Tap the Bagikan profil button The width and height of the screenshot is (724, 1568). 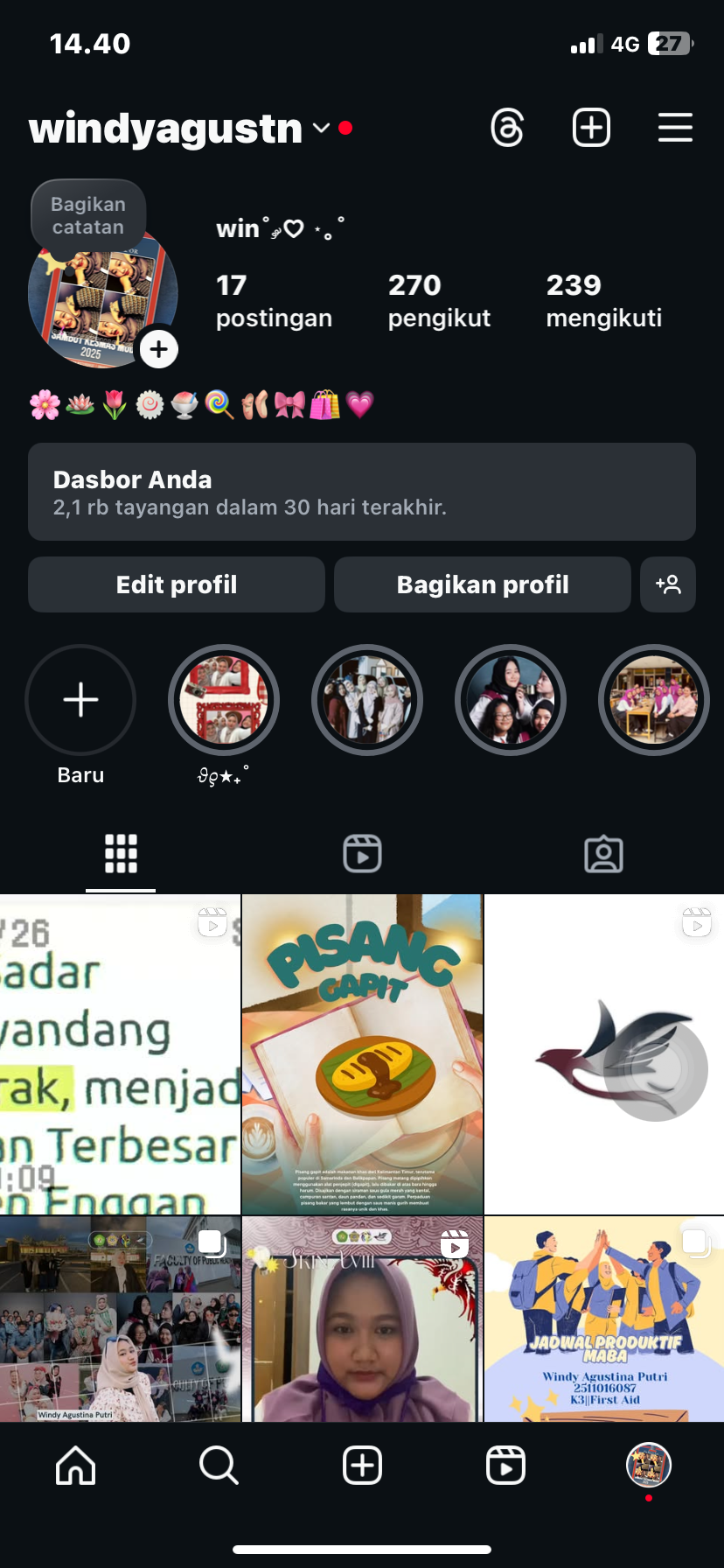tap(483, 584)
